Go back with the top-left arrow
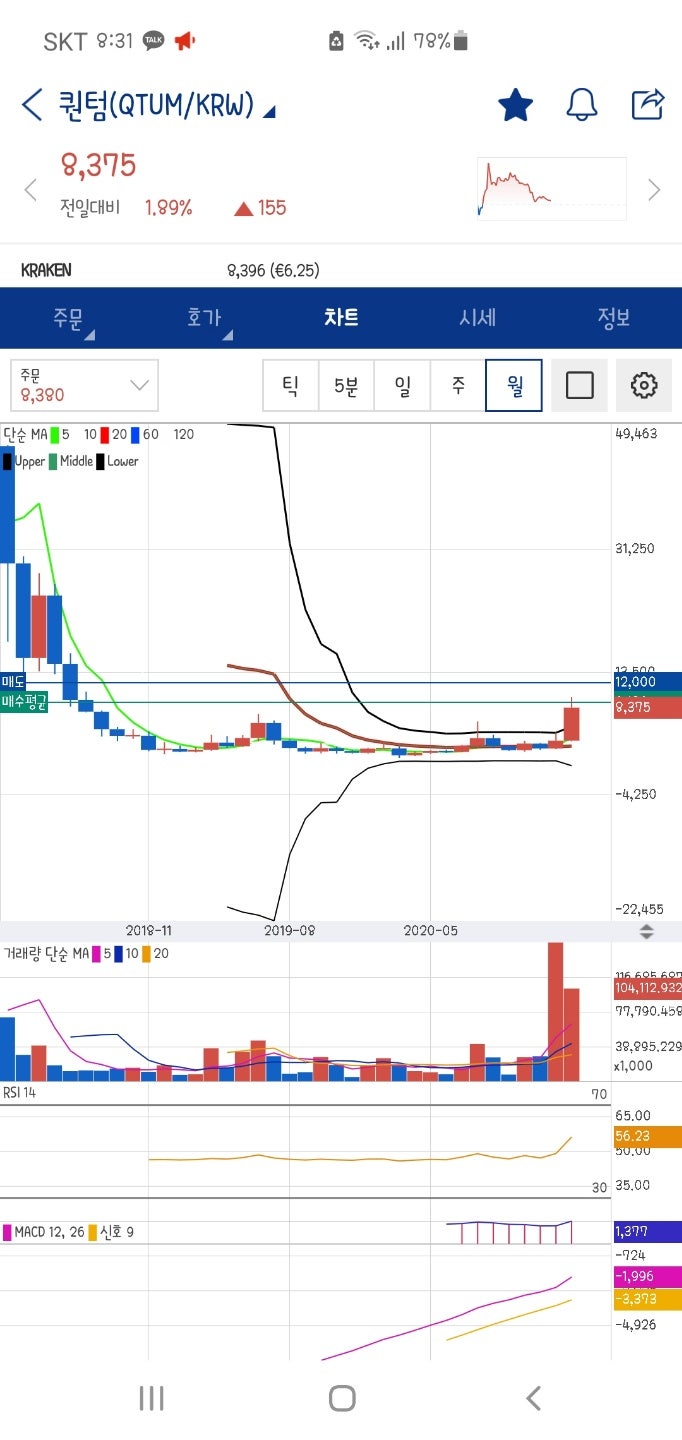The height and width of the screenshot is (1440, 682). pos(32,105)
